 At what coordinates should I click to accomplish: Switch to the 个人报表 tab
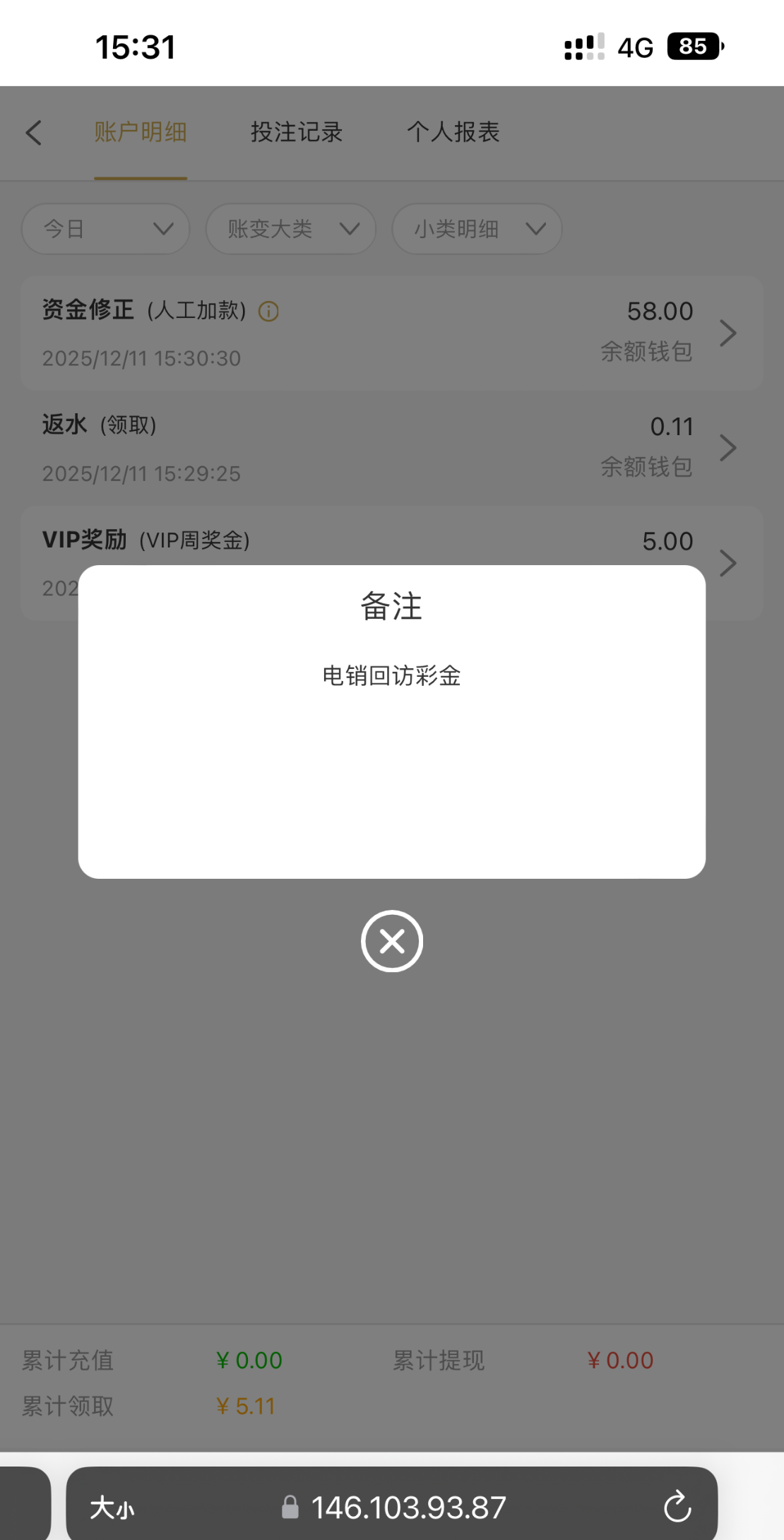point(453,132)
